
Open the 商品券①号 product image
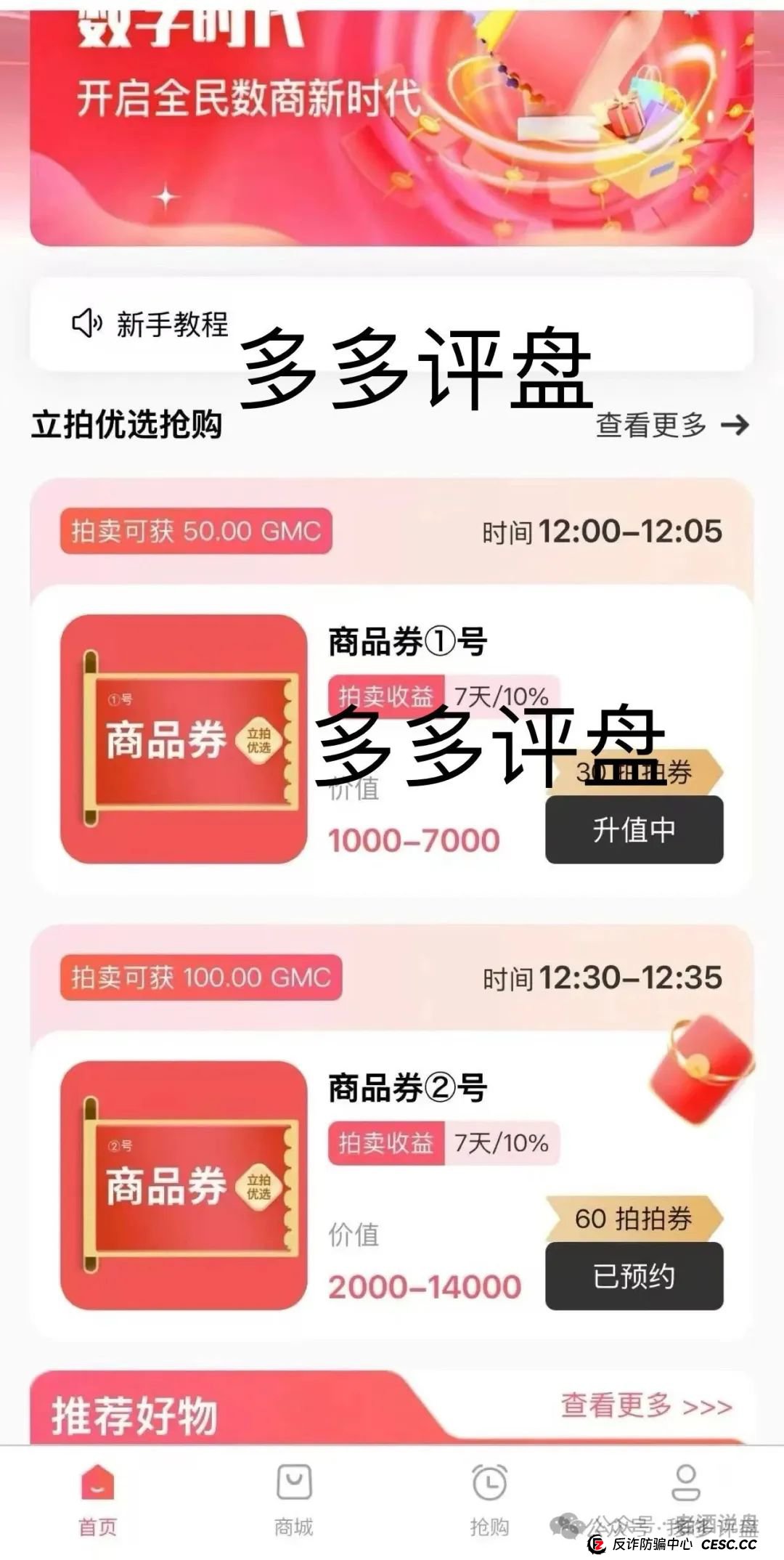point(184,739)
